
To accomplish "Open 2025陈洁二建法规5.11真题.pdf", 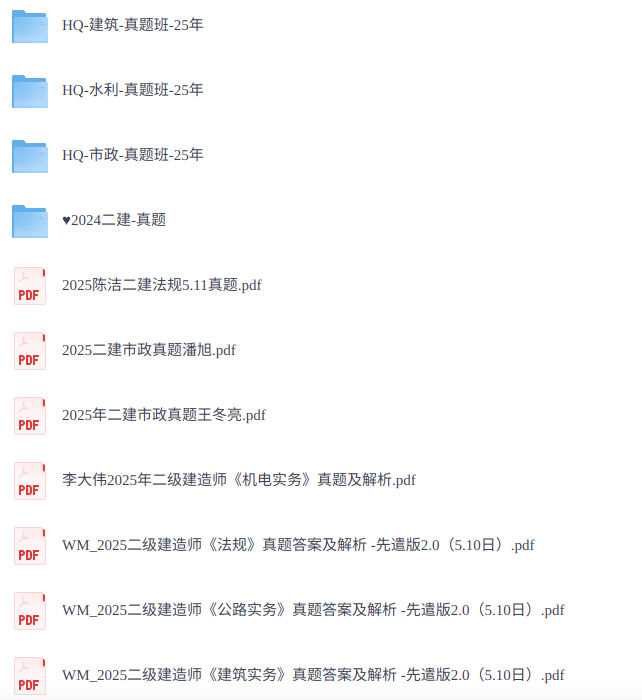I will click(x=161, y=285).
